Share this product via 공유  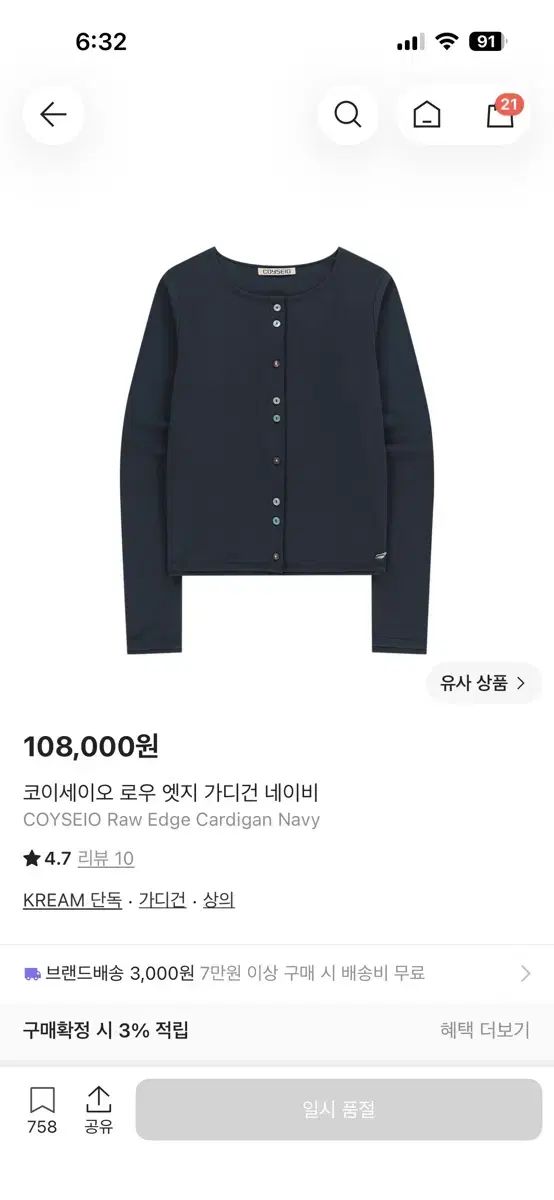[98, 1110]
